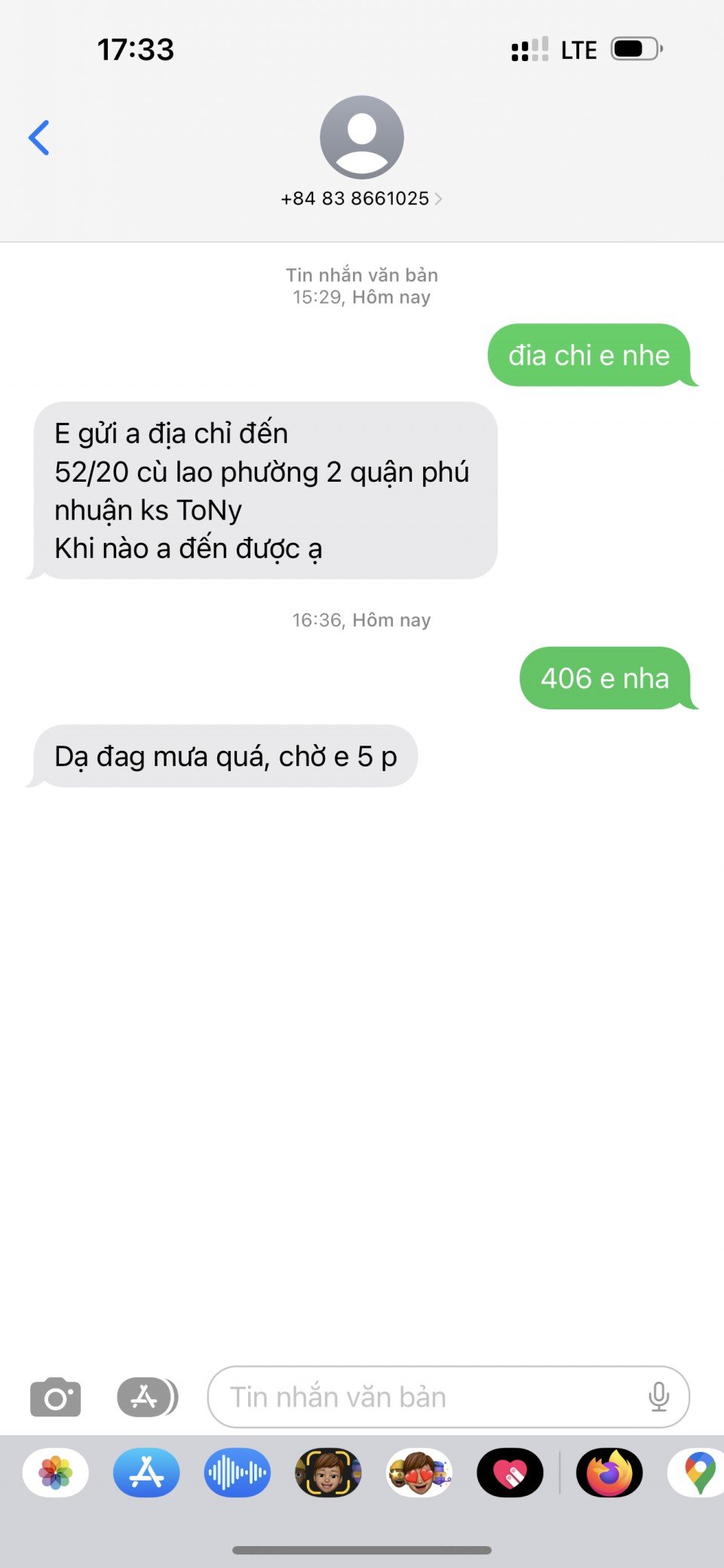The height and width of the screenshot is (1568, 724).
Task: Open the Firefox iMessage app
Action: 609,1472
